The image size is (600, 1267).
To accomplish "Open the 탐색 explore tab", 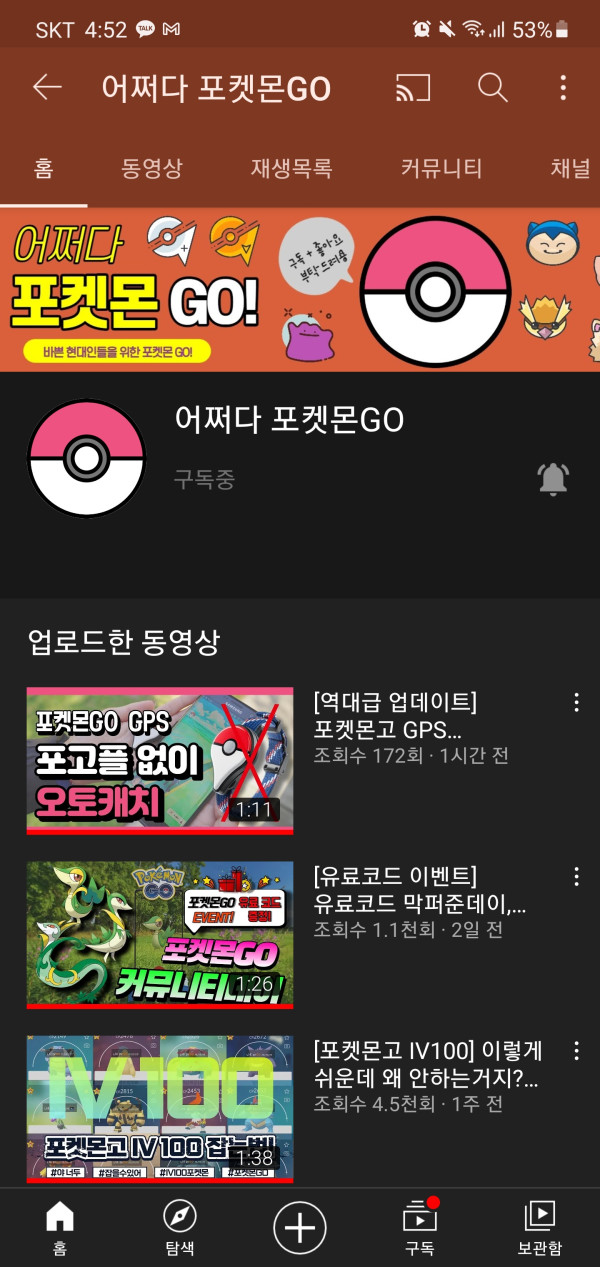I will [179, 1228].
